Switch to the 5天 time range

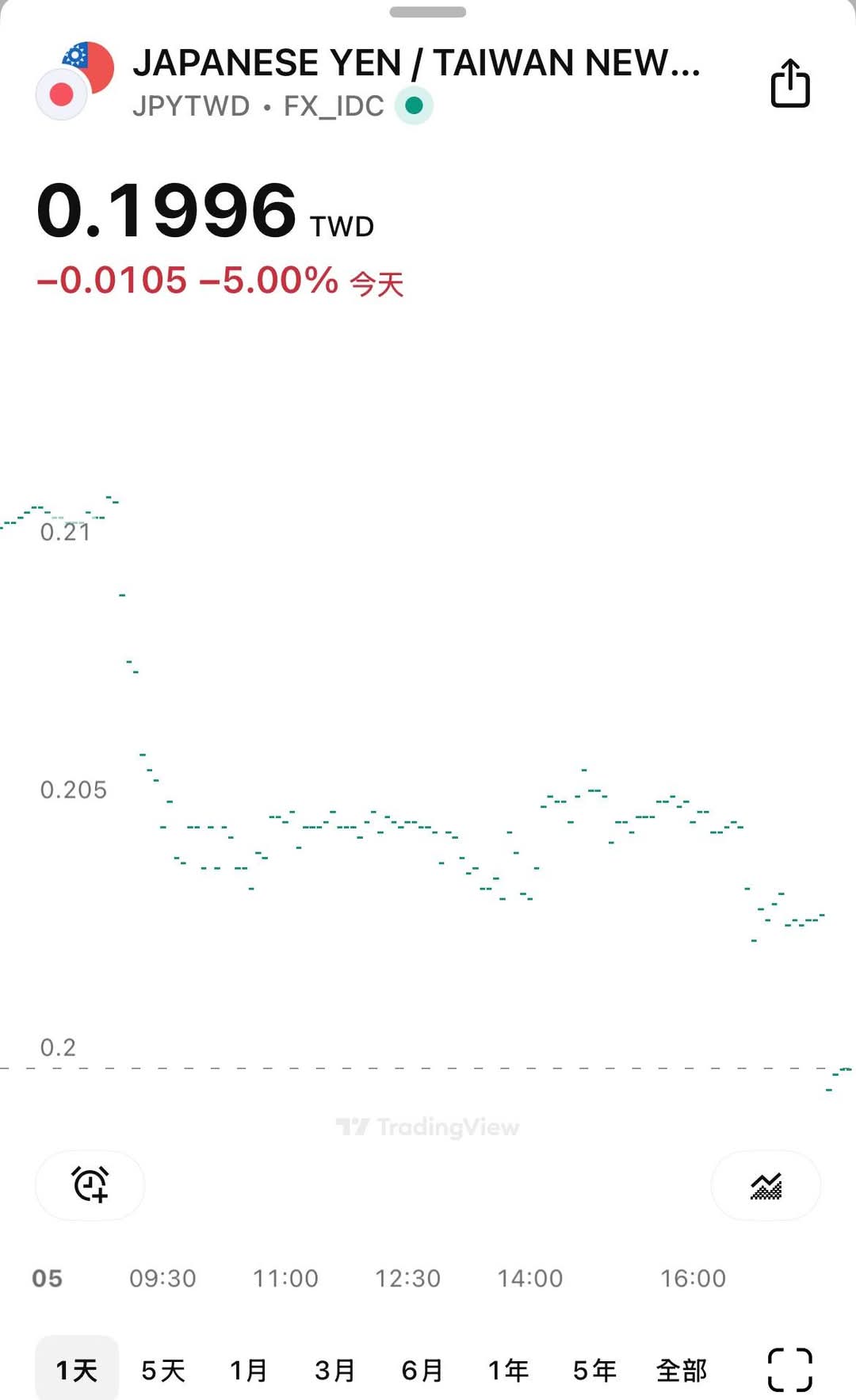tap(163, 1370)
